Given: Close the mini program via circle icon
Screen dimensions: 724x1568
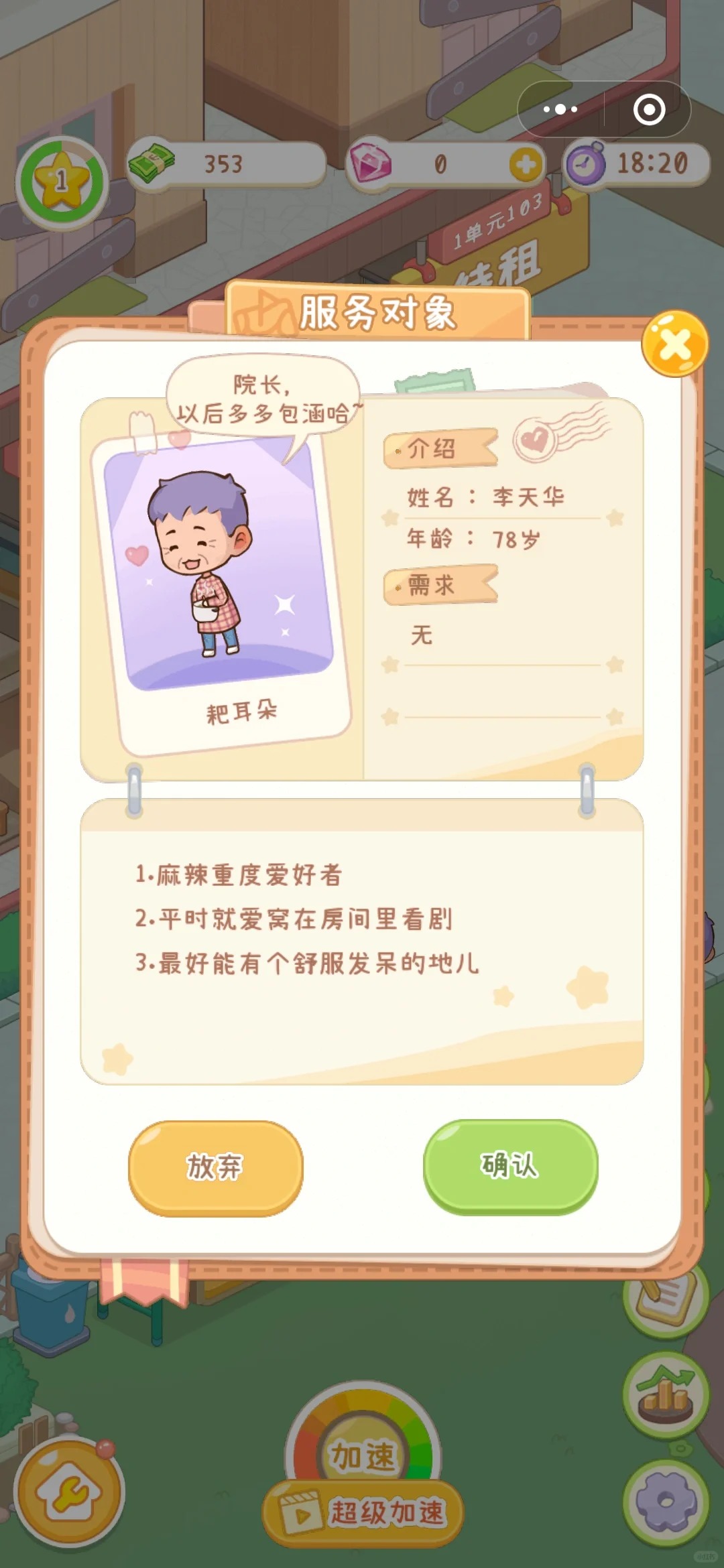Looking at the screenshot, I should tap(649, 110).
